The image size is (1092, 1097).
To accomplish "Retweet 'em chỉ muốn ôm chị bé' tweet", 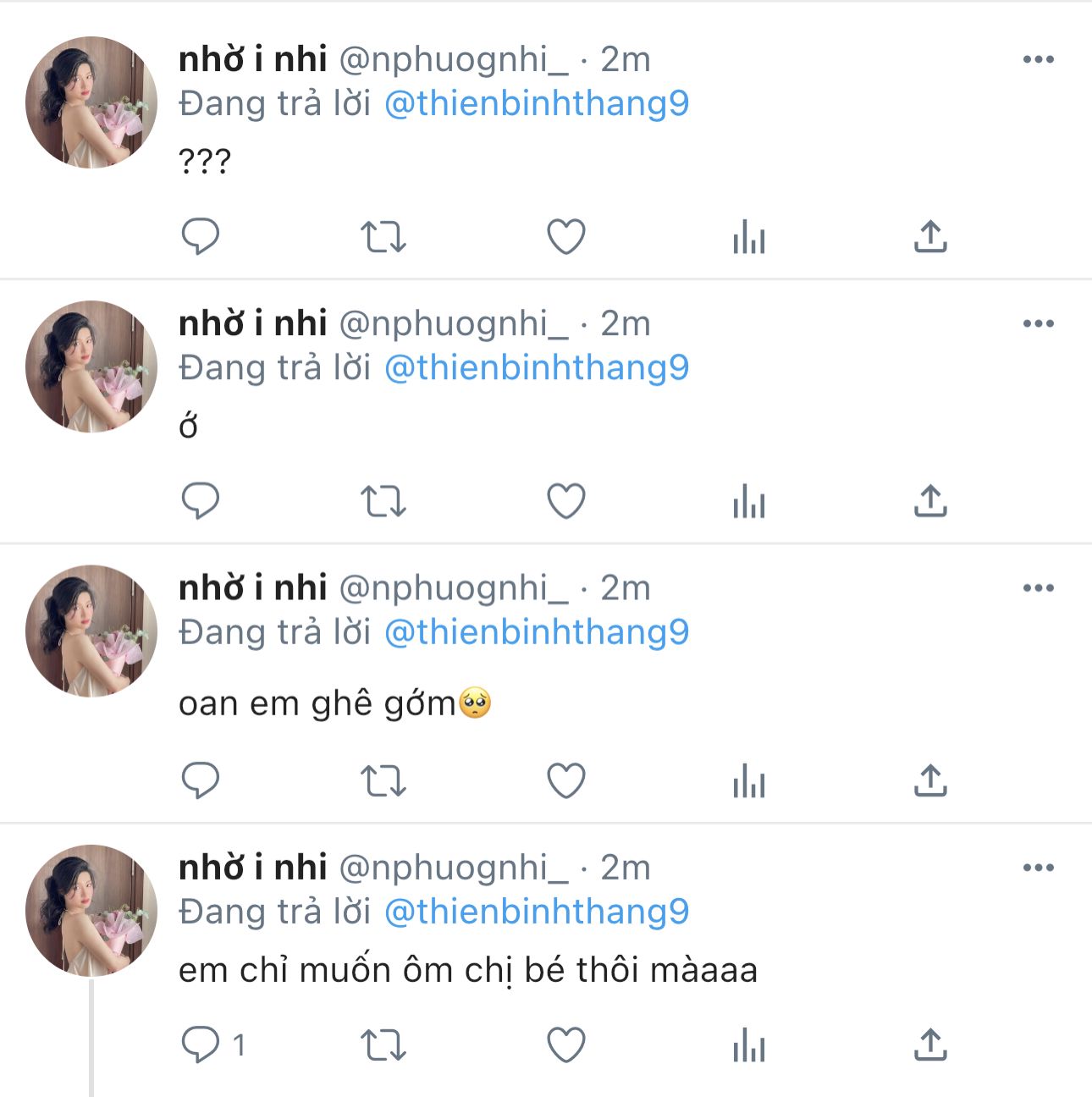I will pos(383,1045).
